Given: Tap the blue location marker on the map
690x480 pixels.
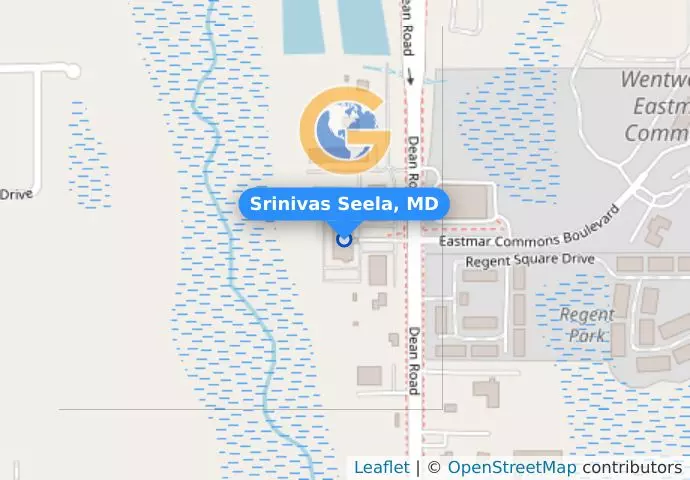Looking at the screenshot, I should (344, 238).
